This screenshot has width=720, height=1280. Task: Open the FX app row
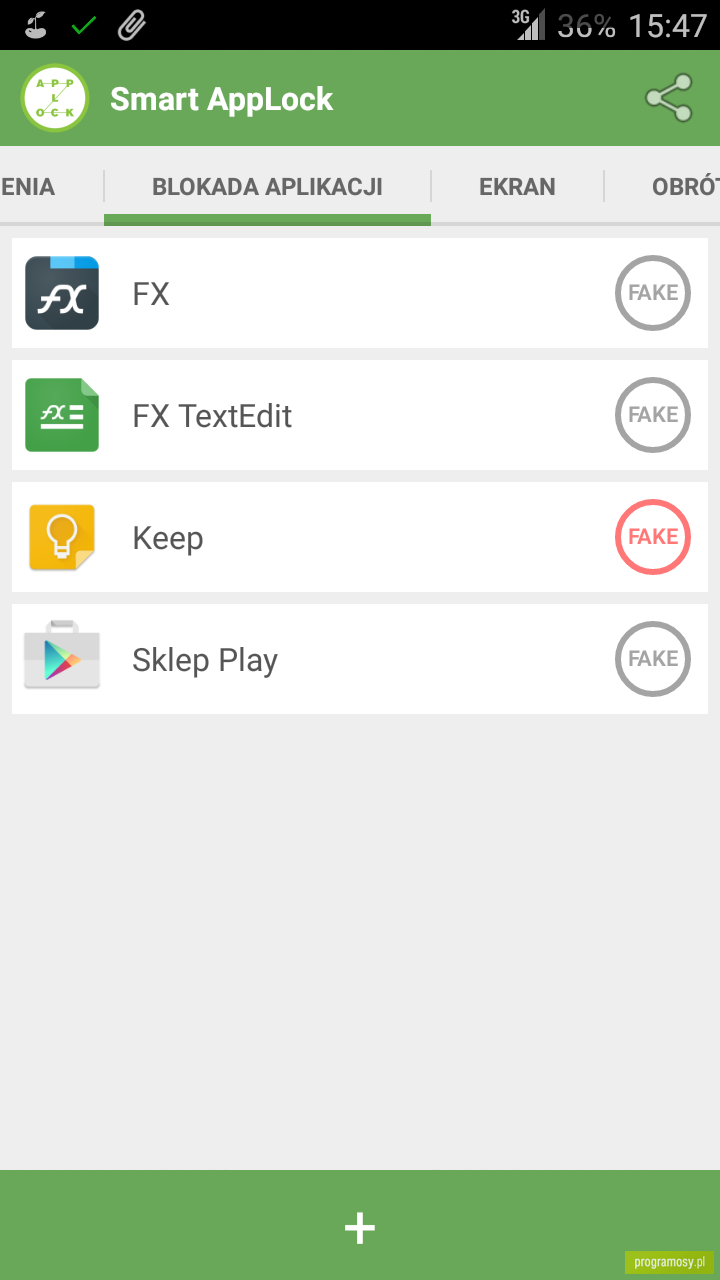tap(360, 293)
